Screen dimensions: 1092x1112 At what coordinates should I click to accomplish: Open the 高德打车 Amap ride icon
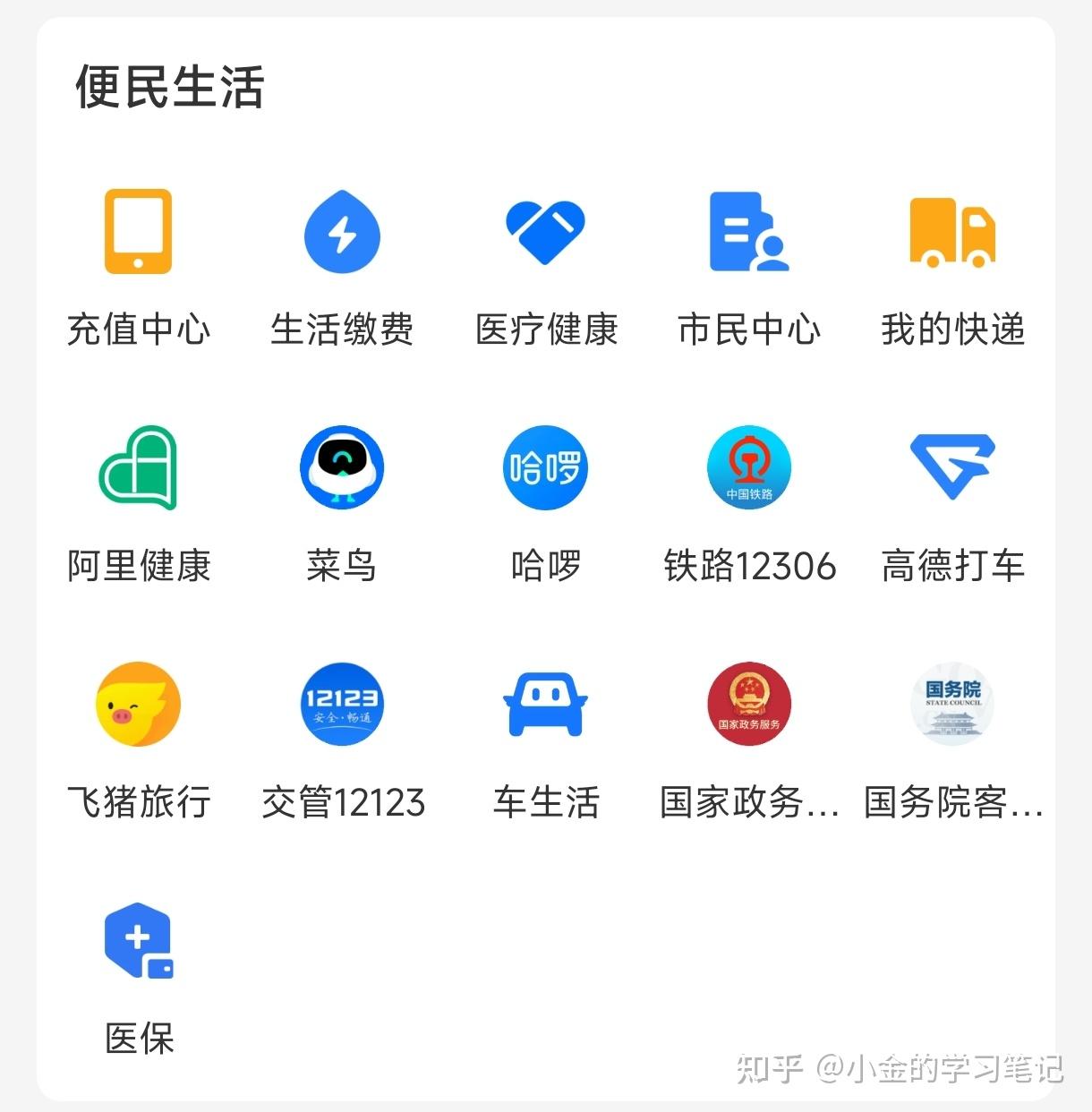(x=952, y=468)
